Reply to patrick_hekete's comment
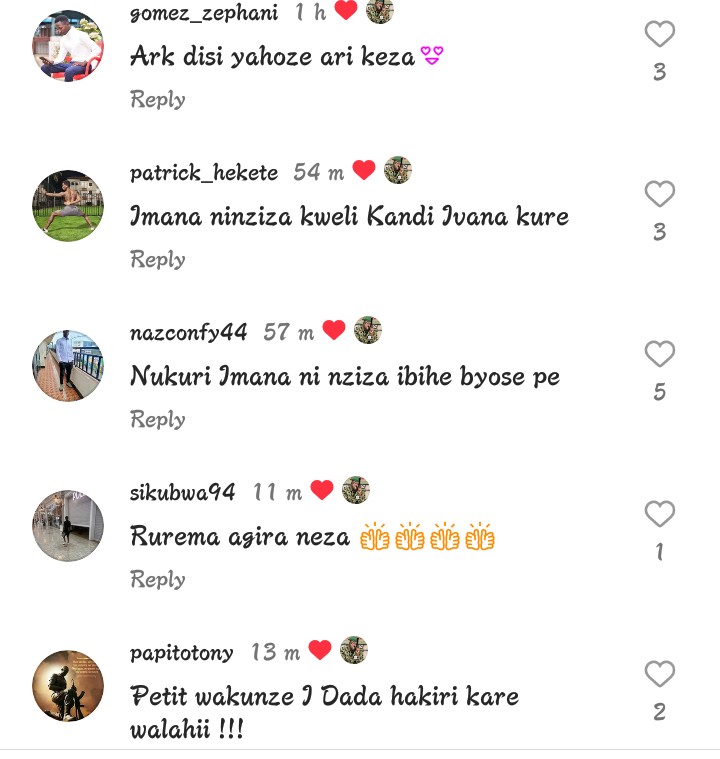 (158, 259)
